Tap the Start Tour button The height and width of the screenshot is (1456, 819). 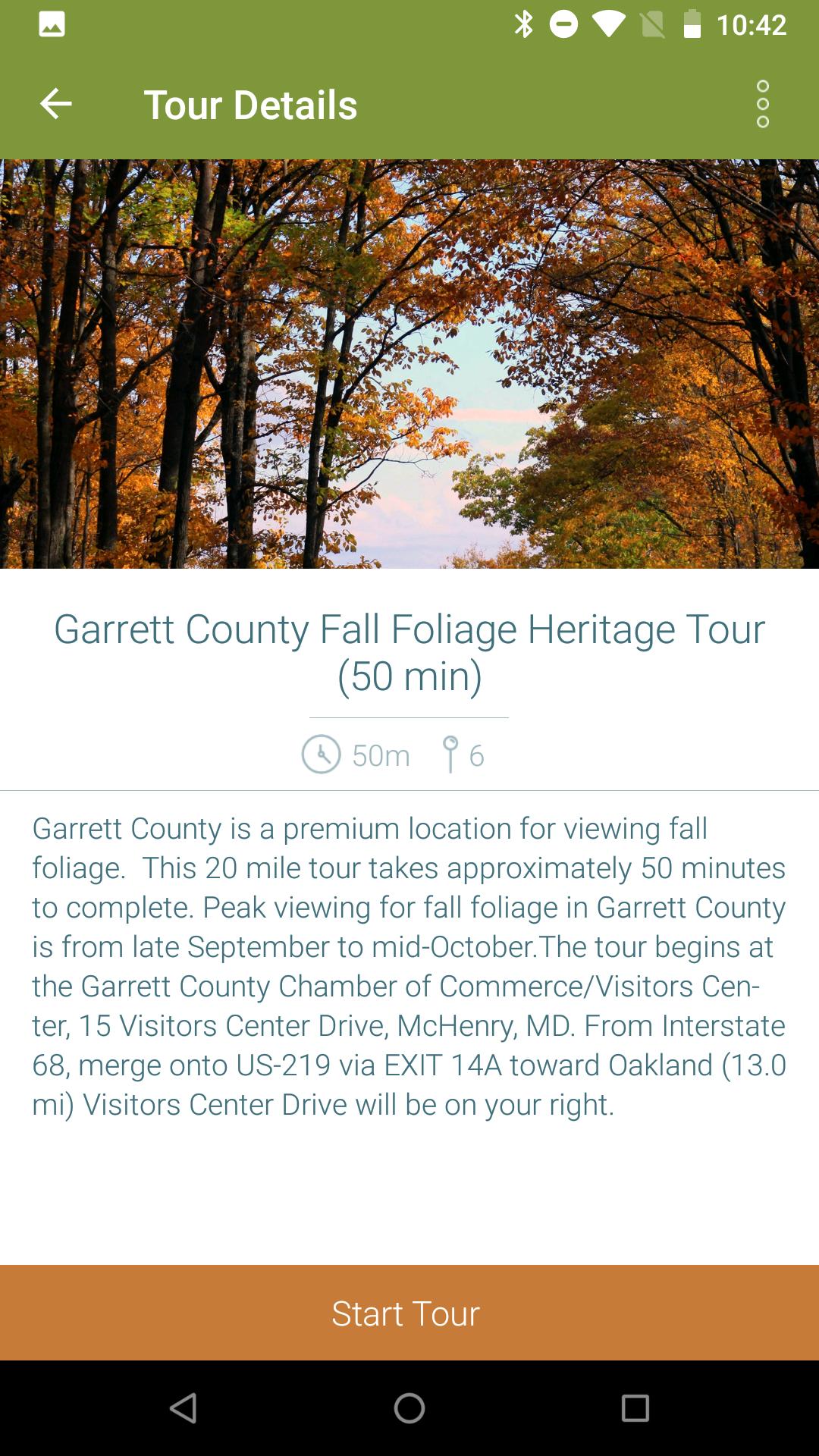[x=409, y=1313]
